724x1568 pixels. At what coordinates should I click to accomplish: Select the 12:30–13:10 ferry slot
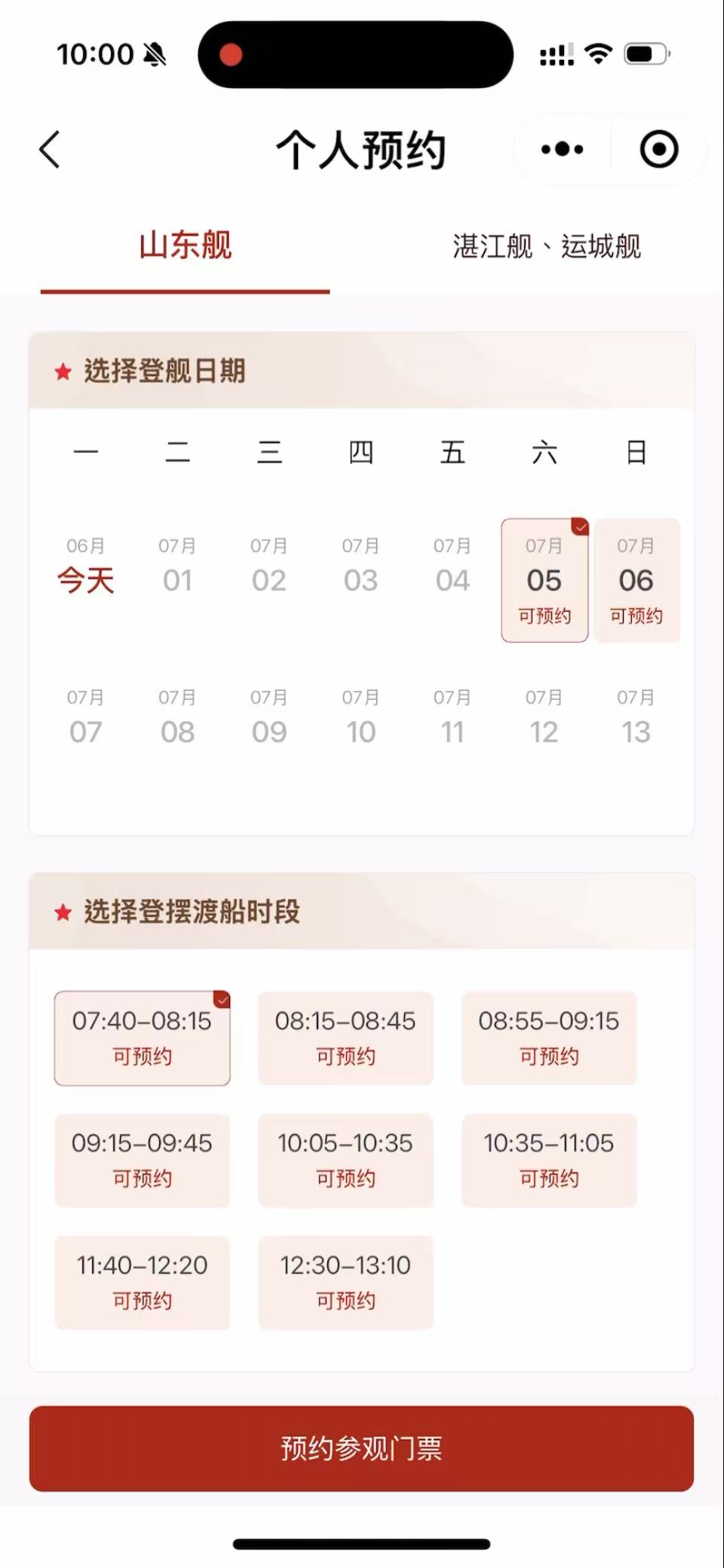(345, 1282)
